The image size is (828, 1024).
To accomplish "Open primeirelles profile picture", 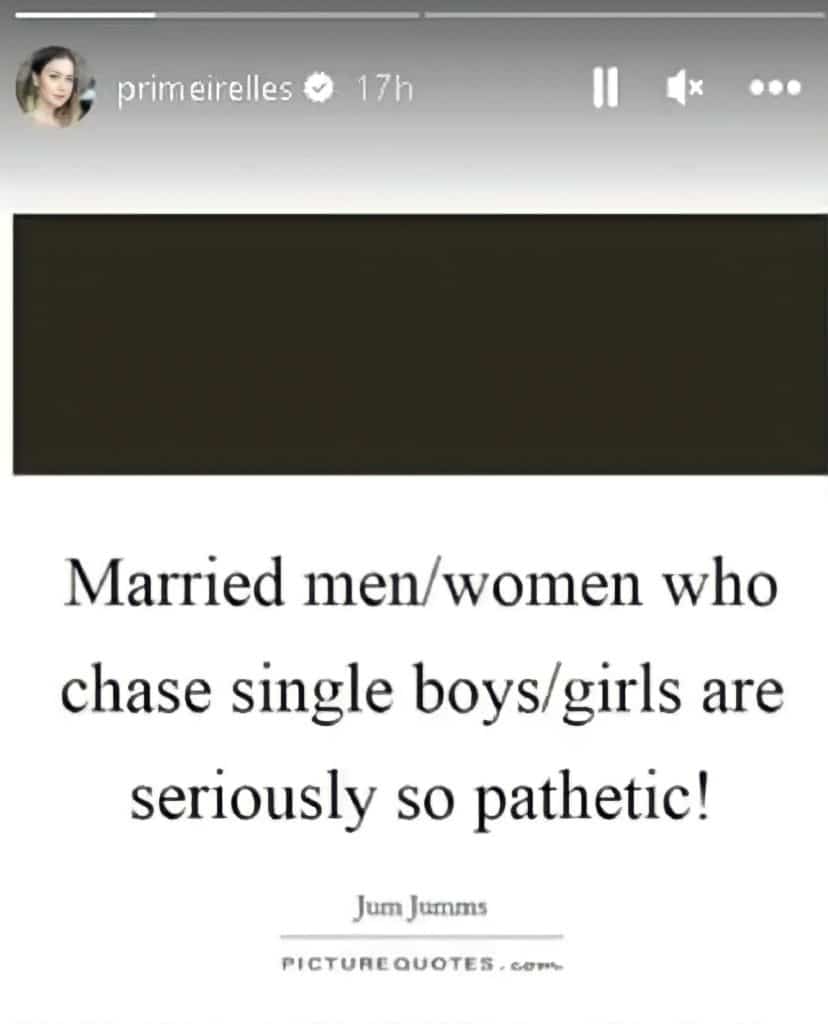I will (54, 87).
